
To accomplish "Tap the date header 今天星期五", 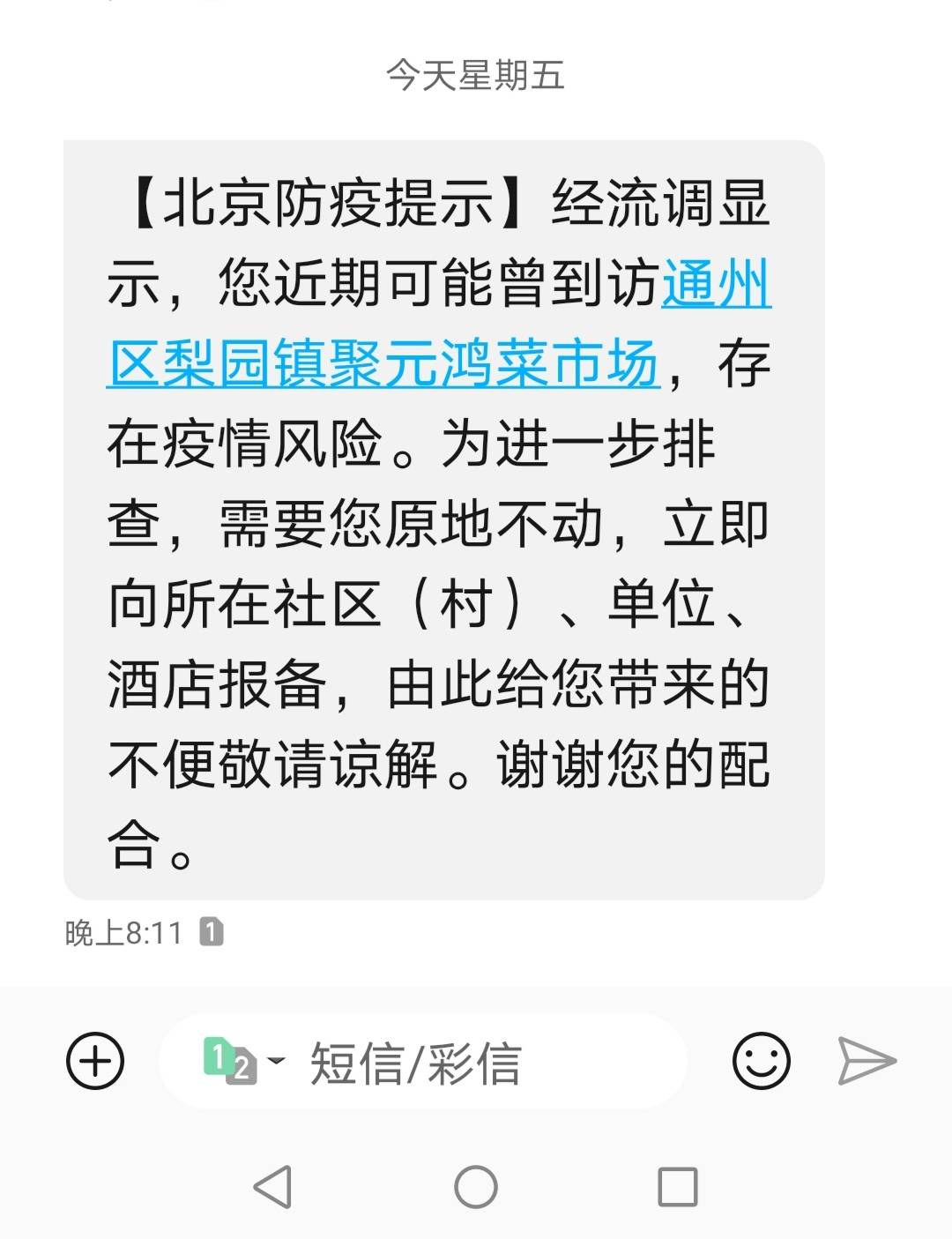I will tap(476, 78).
